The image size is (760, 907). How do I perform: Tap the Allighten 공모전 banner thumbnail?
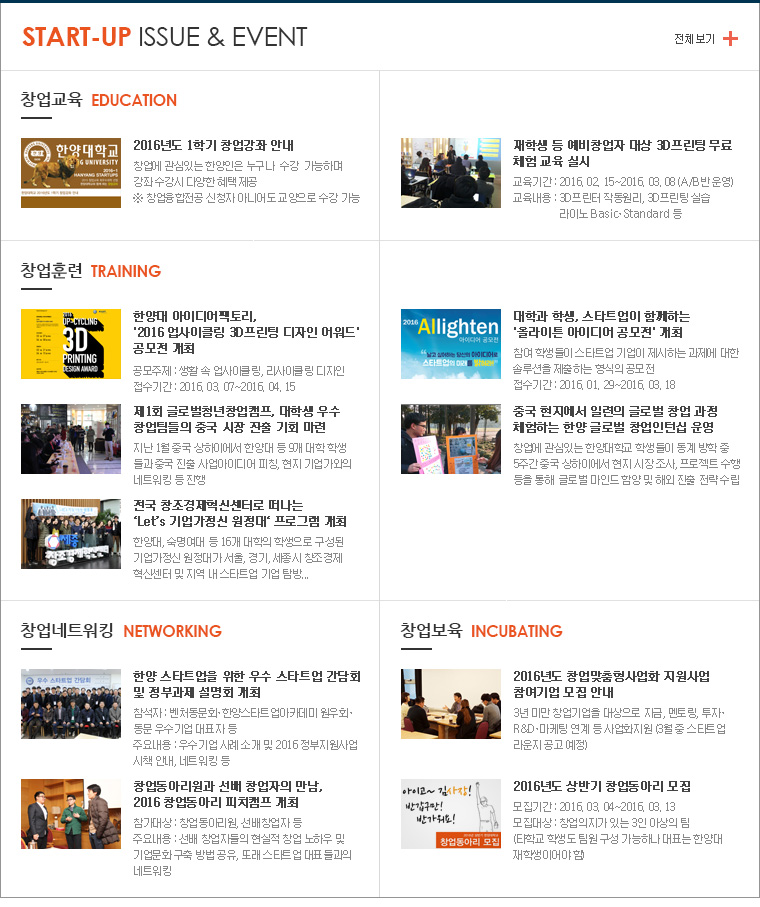coord(451,342)
